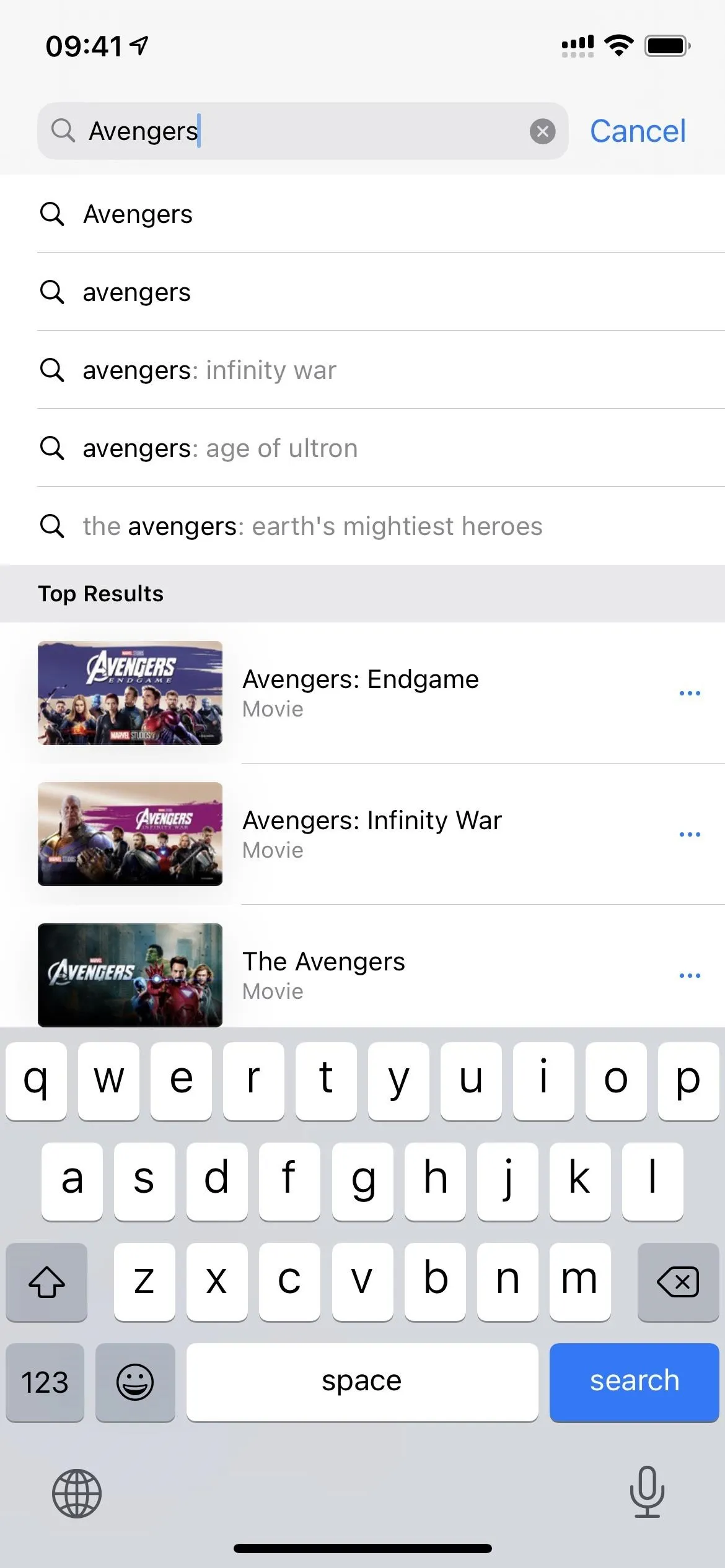Image resolution: width=725 pixels, height=1568 pixels.
Task: Choose the "avengers: infinity war" suggestion
Action: [x=362, y=370]
